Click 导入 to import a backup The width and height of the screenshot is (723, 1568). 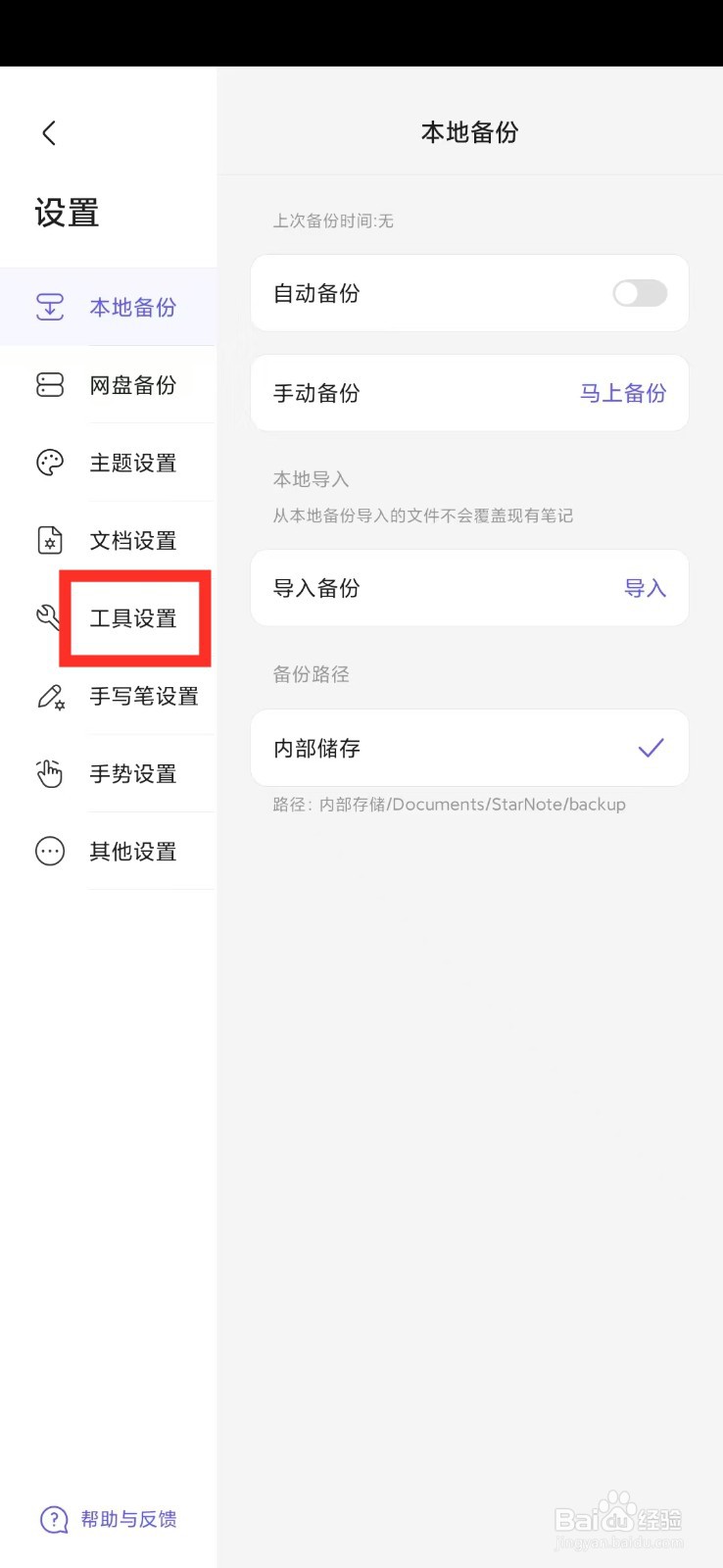(645, 588)
